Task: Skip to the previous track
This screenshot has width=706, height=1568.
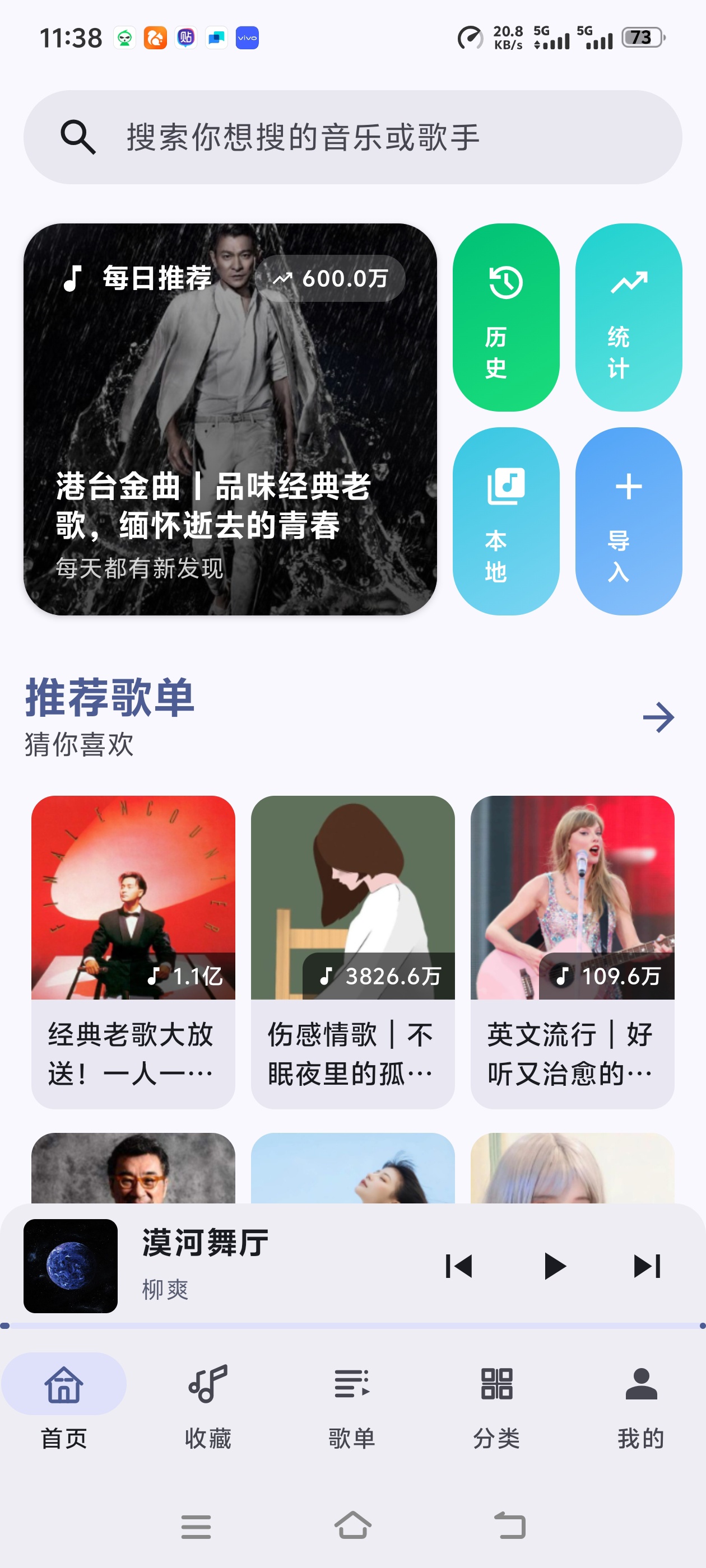Action: point(459,1266)
